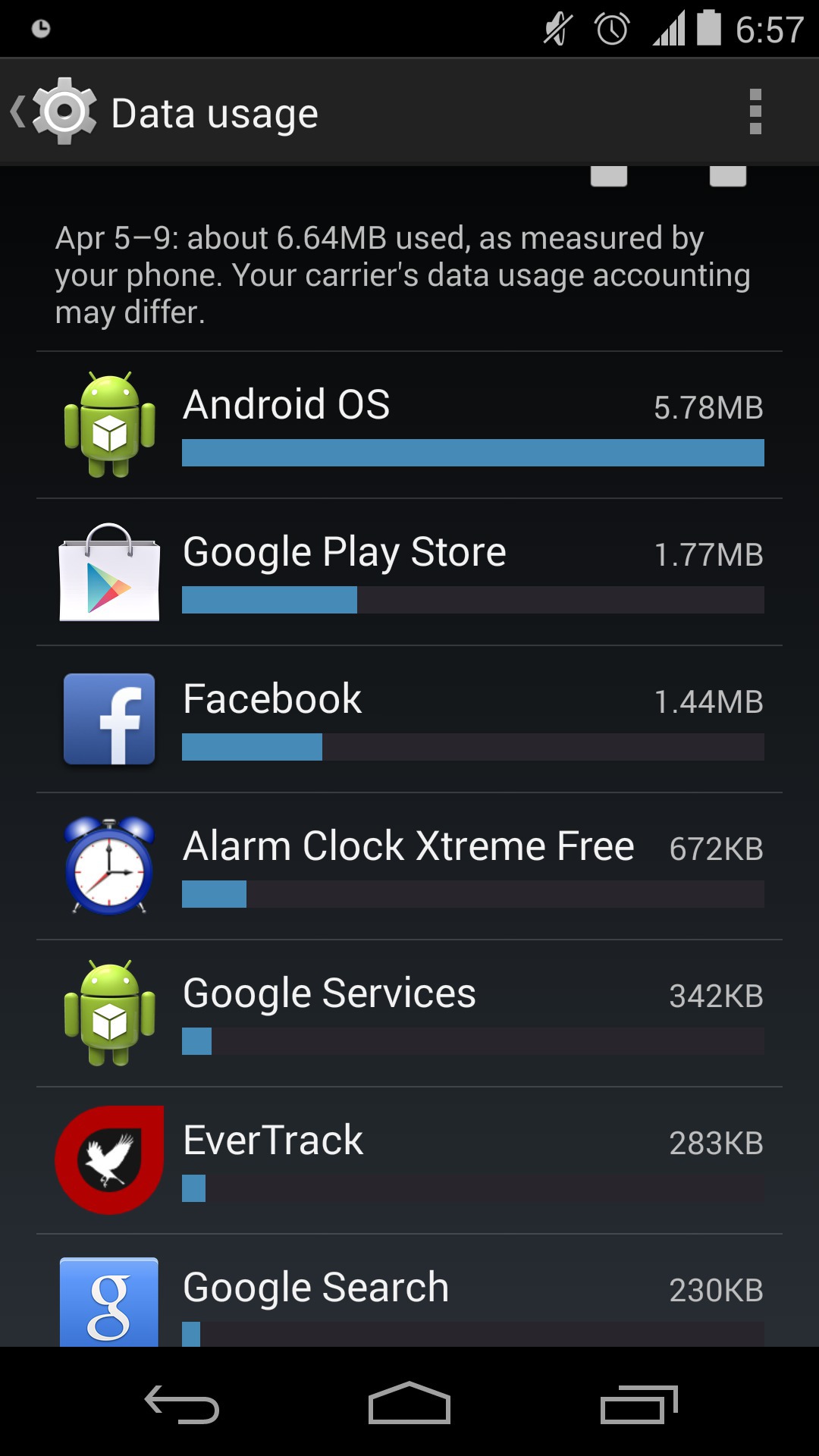Select Alarm Clock Xtreme Free entry
The height and width of the screenshot is (1456, 819).
[x=409, y=866]
